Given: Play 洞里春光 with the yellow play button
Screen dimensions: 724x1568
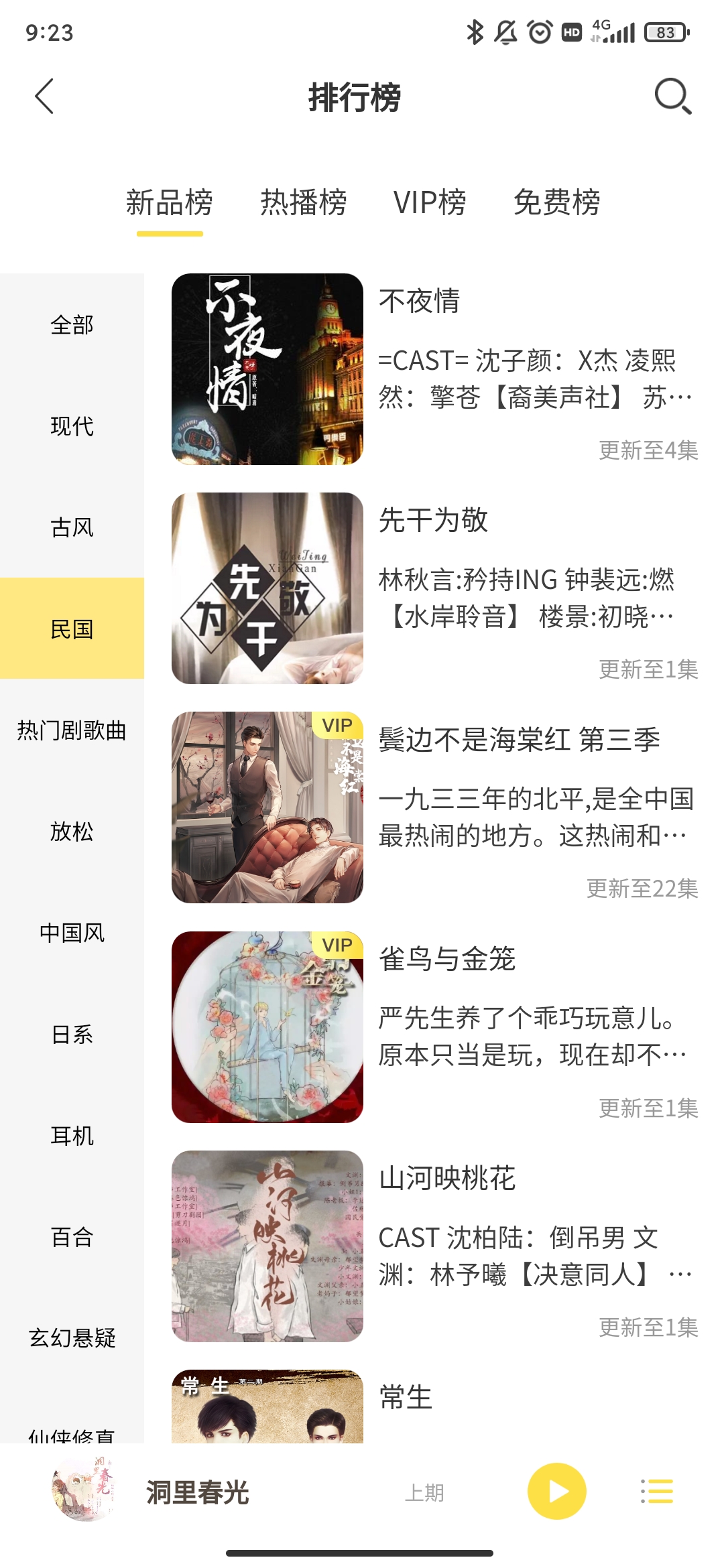Looking at the screenshot, I should point(556,1492).
